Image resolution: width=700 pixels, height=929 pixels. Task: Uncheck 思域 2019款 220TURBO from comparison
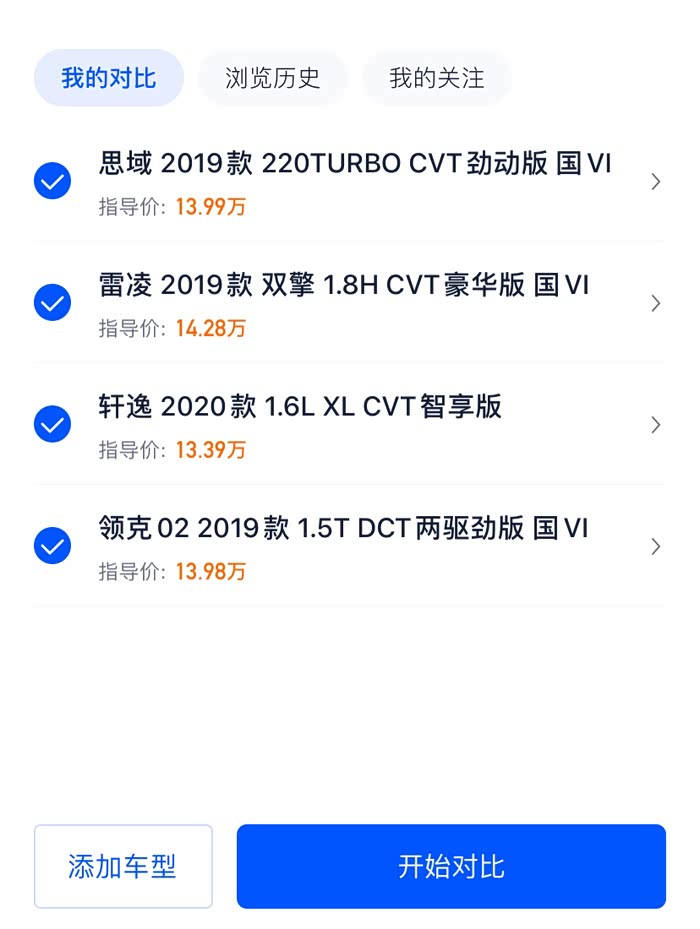point(52,181)
